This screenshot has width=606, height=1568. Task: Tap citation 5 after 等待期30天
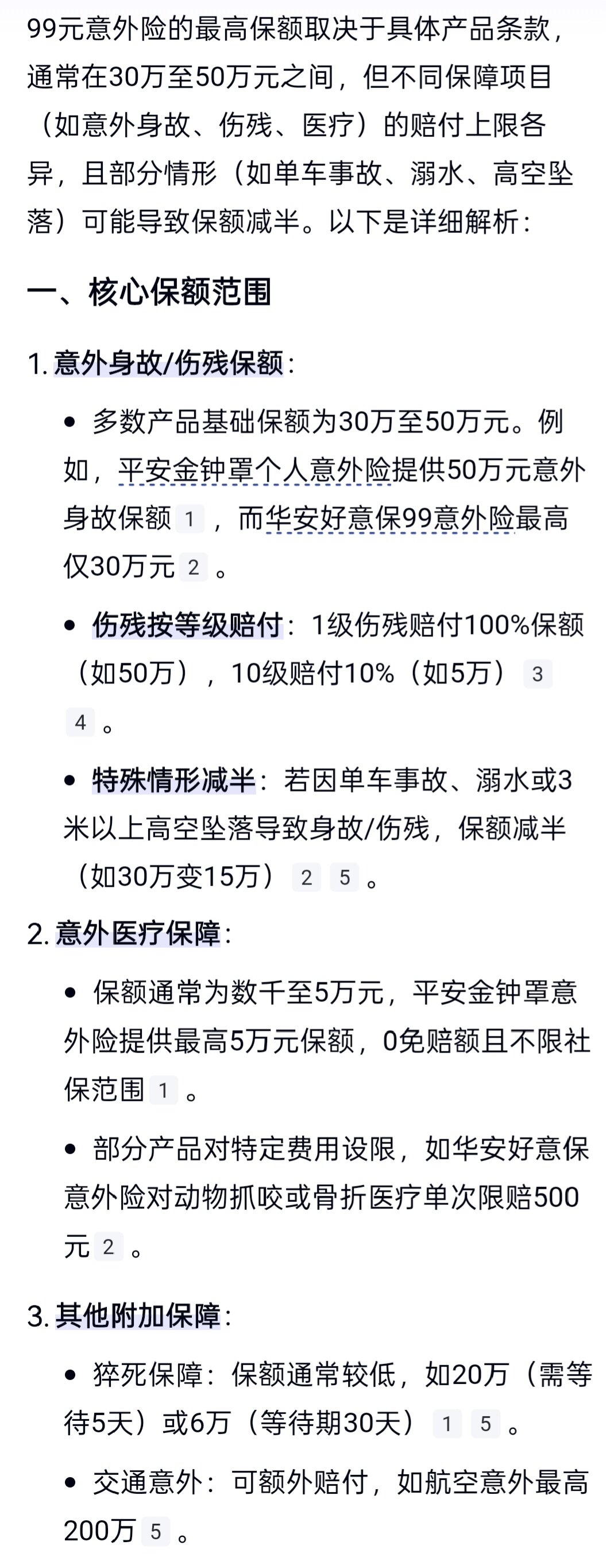(485, 1424)
